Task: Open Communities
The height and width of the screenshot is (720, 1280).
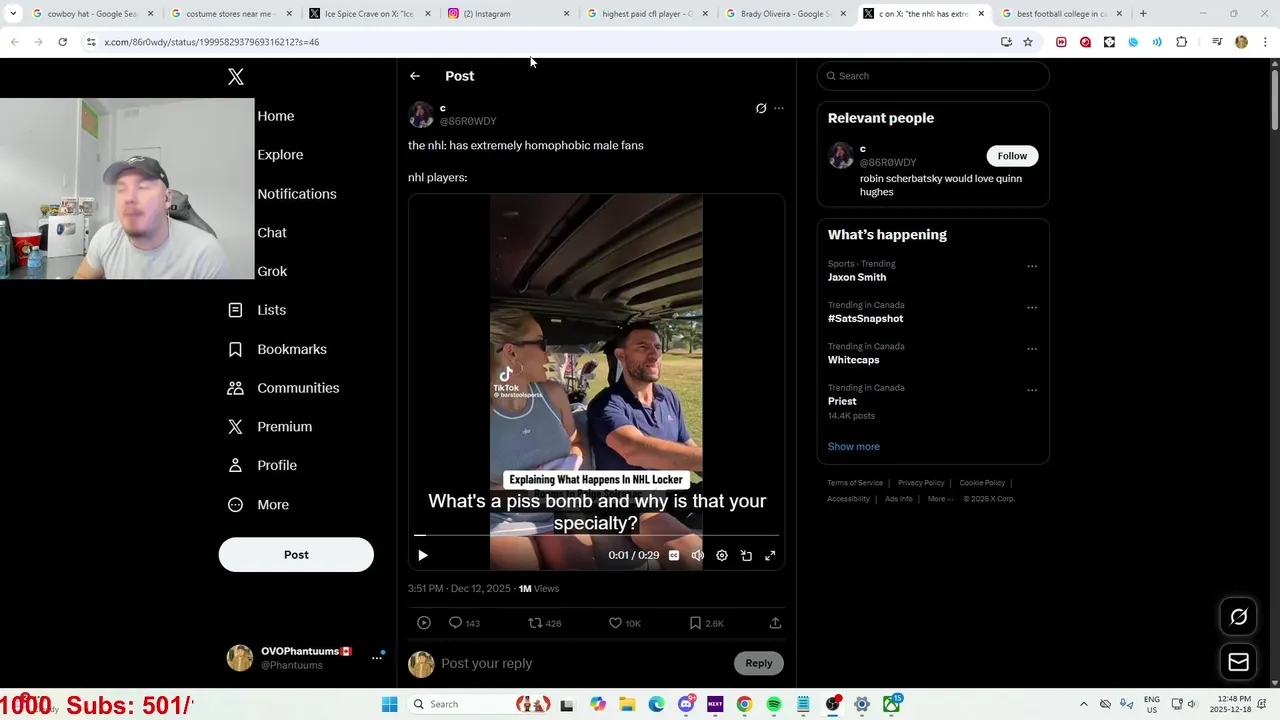Action: pos(297,388)
